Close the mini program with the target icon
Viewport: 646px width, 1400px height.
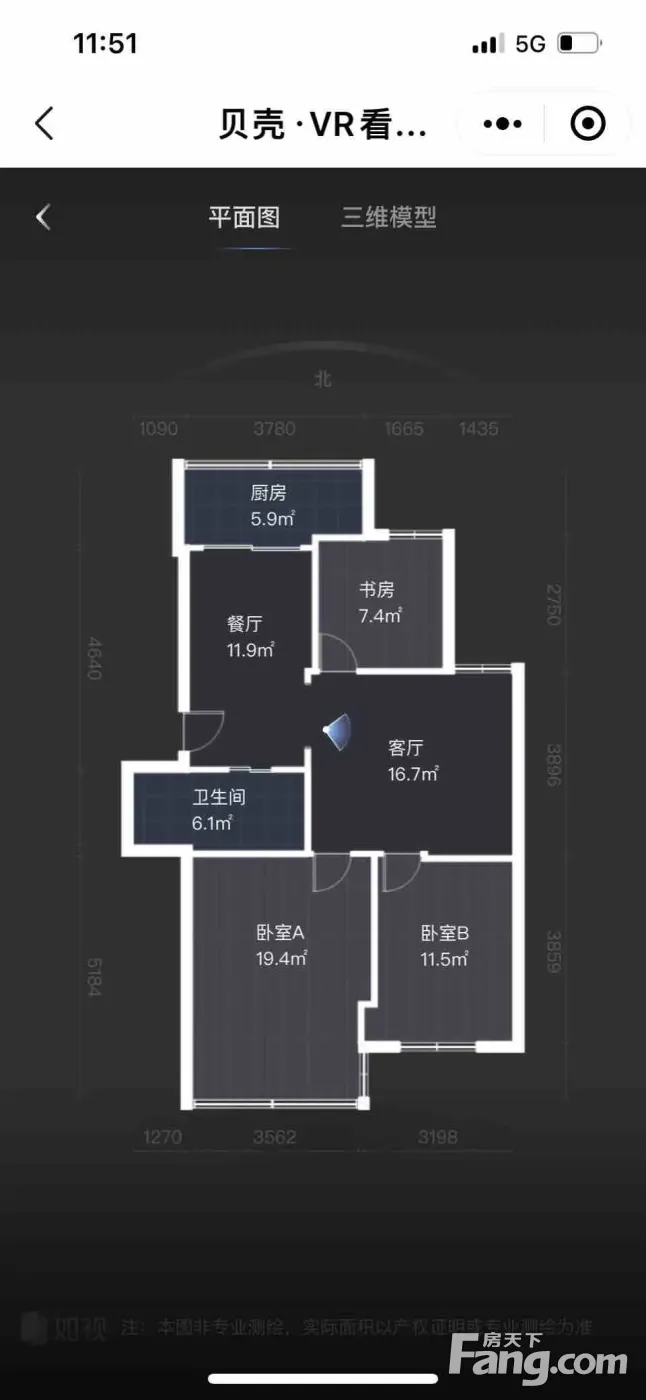pos(587,124)
